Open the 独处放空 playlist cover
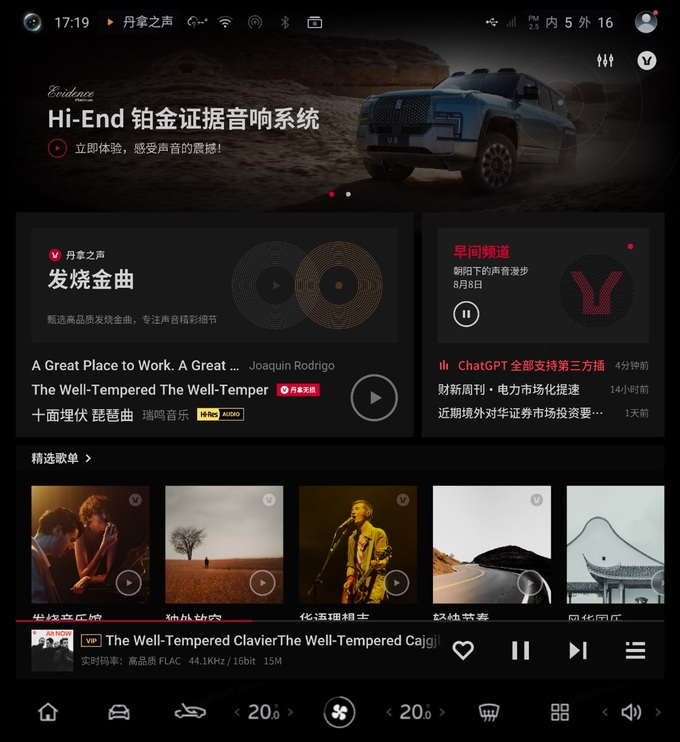This screenshot has height=742, width=680. coord(224,544)
